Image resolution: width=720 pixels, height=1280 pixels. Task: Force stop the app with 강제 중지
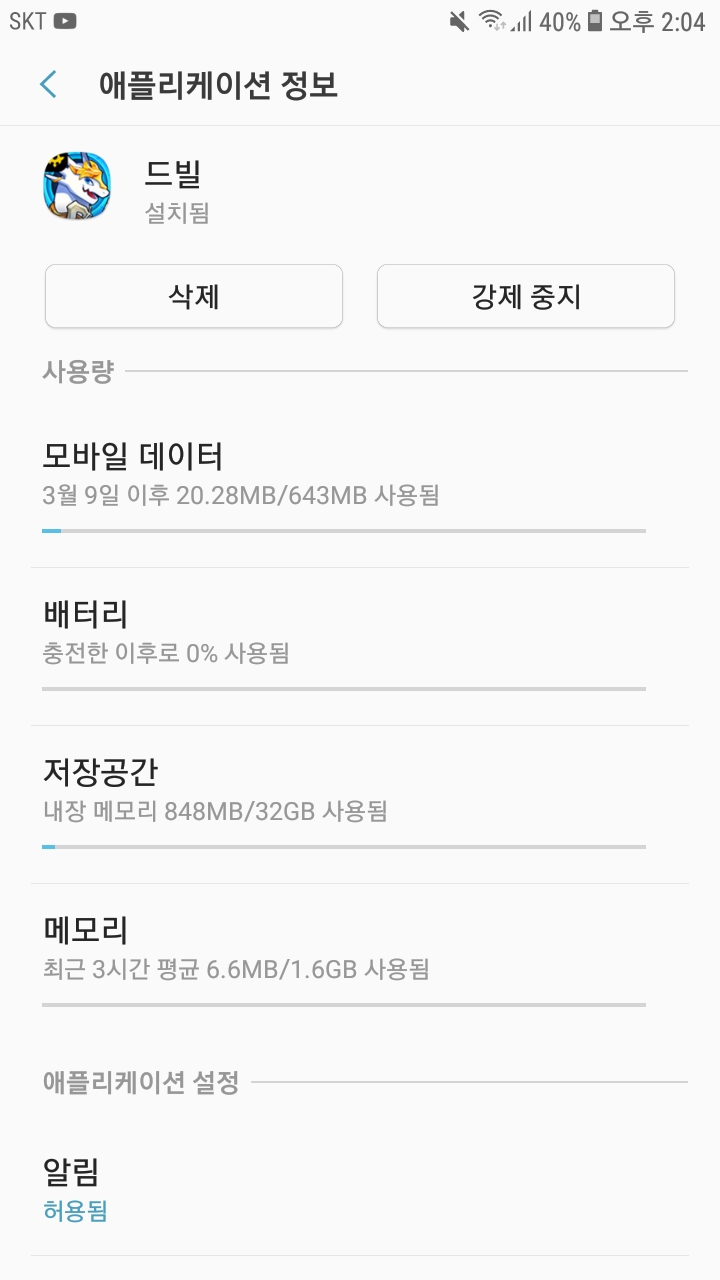(525, 296)
